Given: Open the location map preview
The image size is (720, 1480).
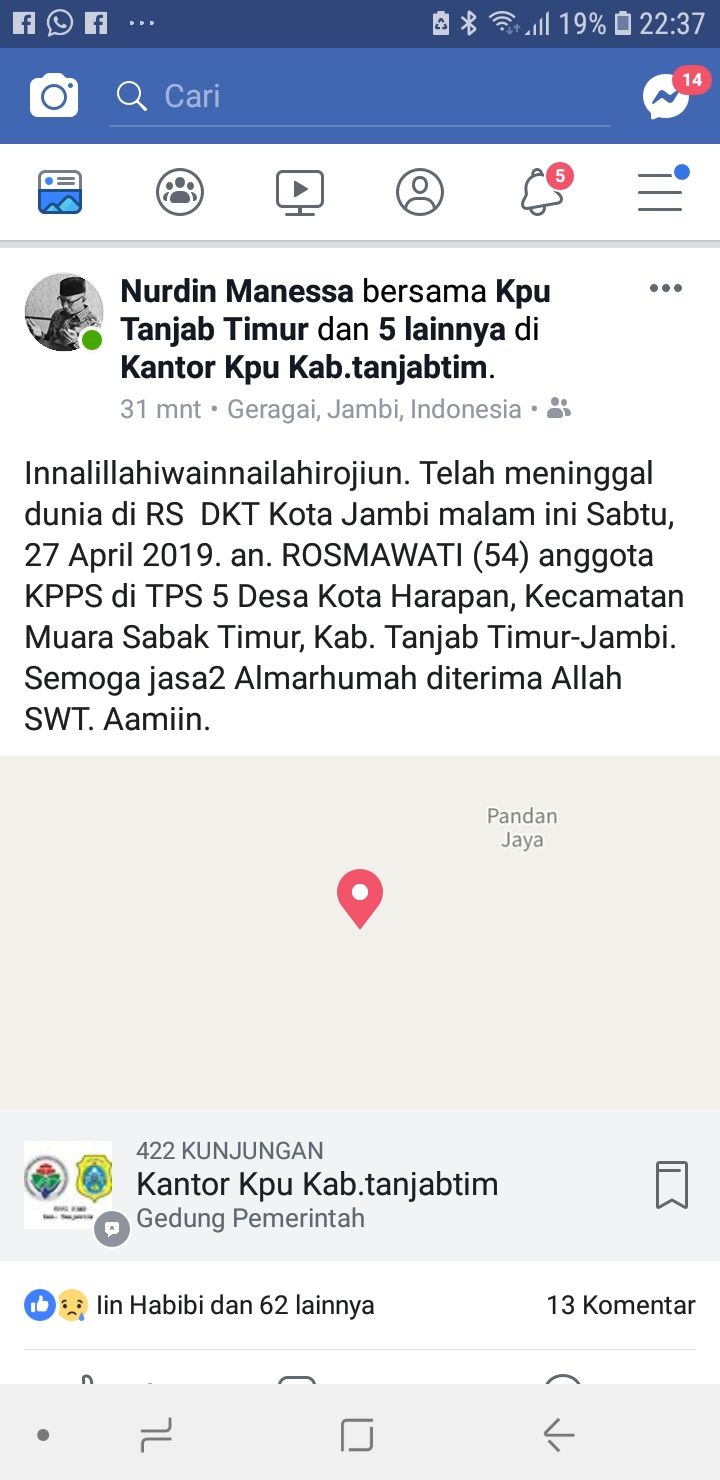Looking at the screenshot, I should tap(360, 930).
